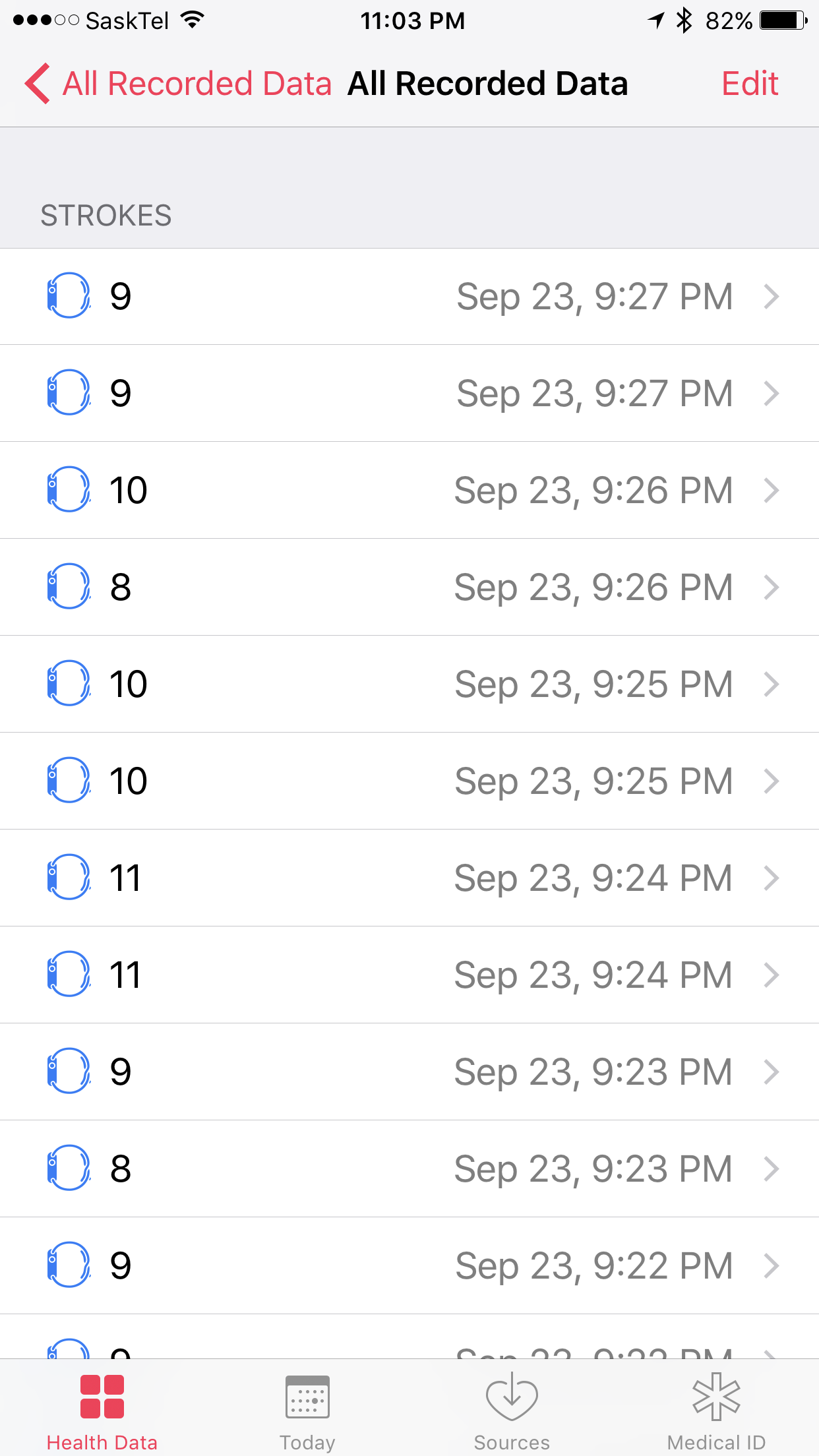
Task: View the 8 strokes entry at 9:23 PM
Action: pos(409,1169)
